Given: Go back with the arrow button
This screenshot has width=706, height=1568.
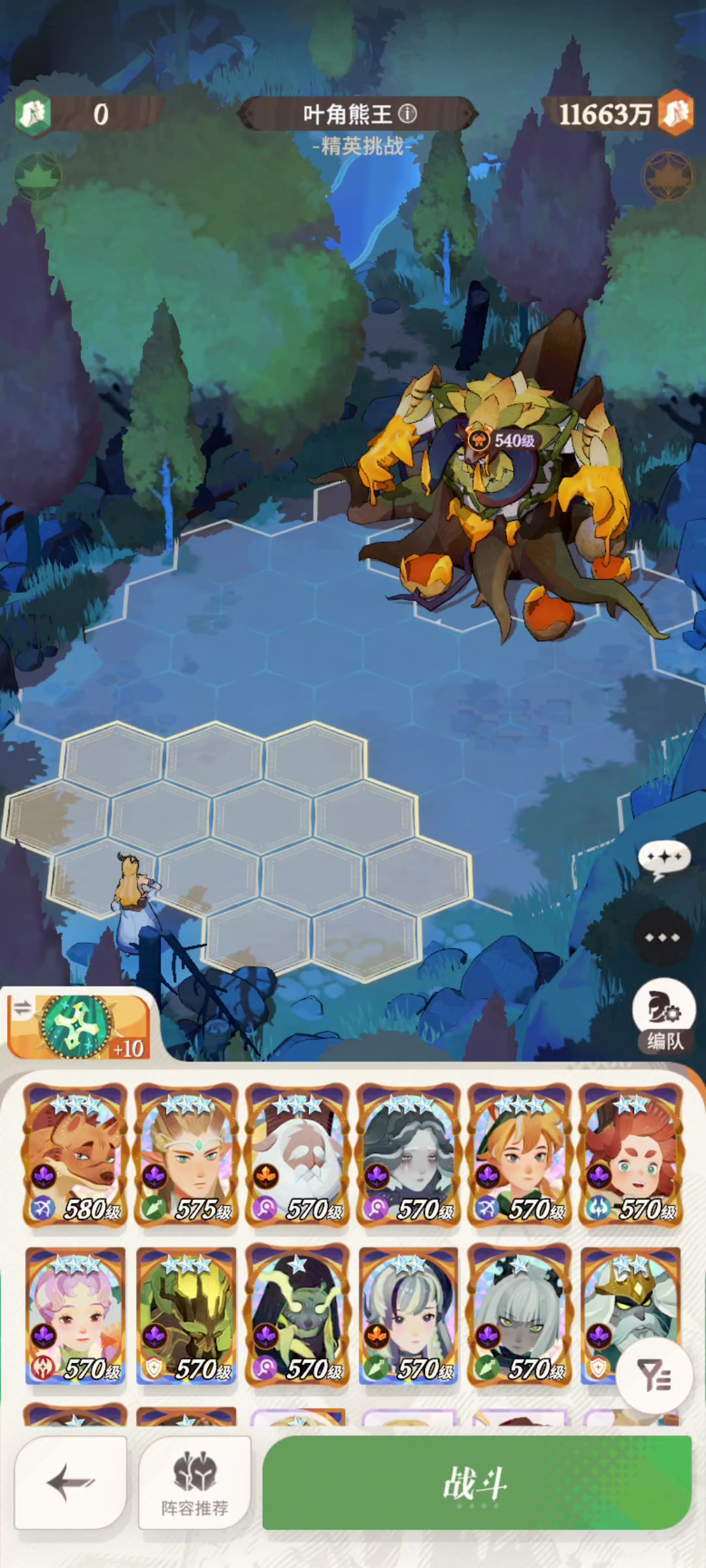Looking at the screenshot, I should pyautogui.click(x=71, y=1482).
